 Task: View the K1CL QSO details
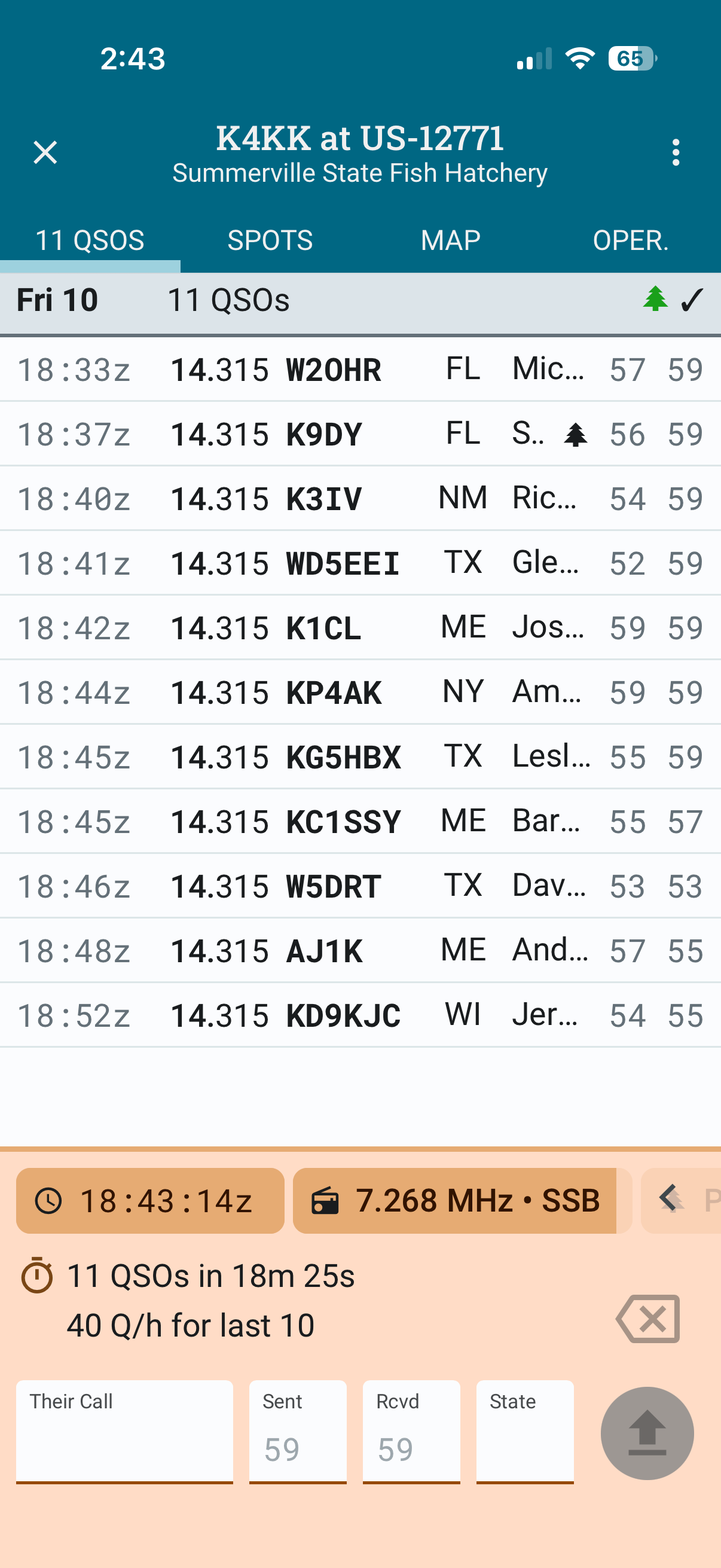[x=360, y=627]
